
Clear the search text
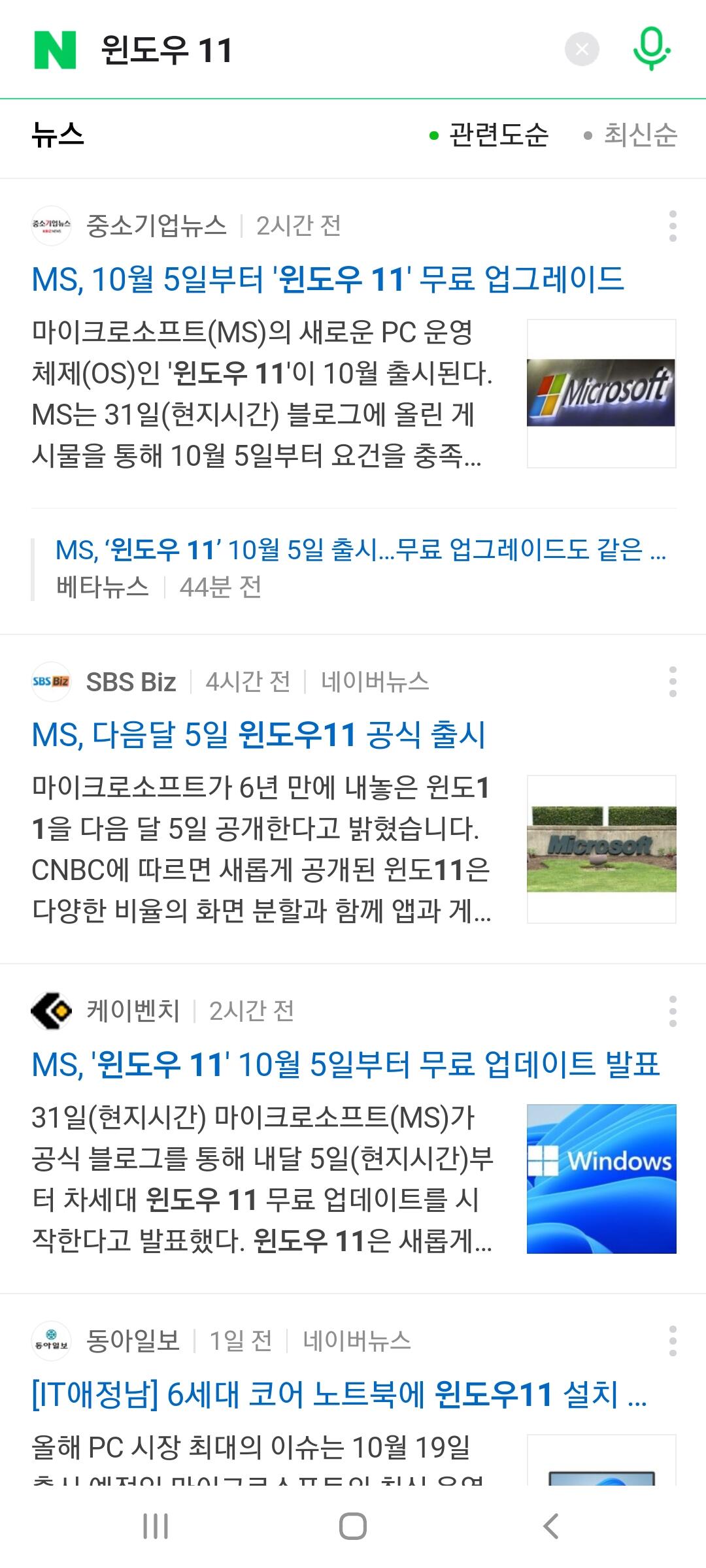(582, 49)
